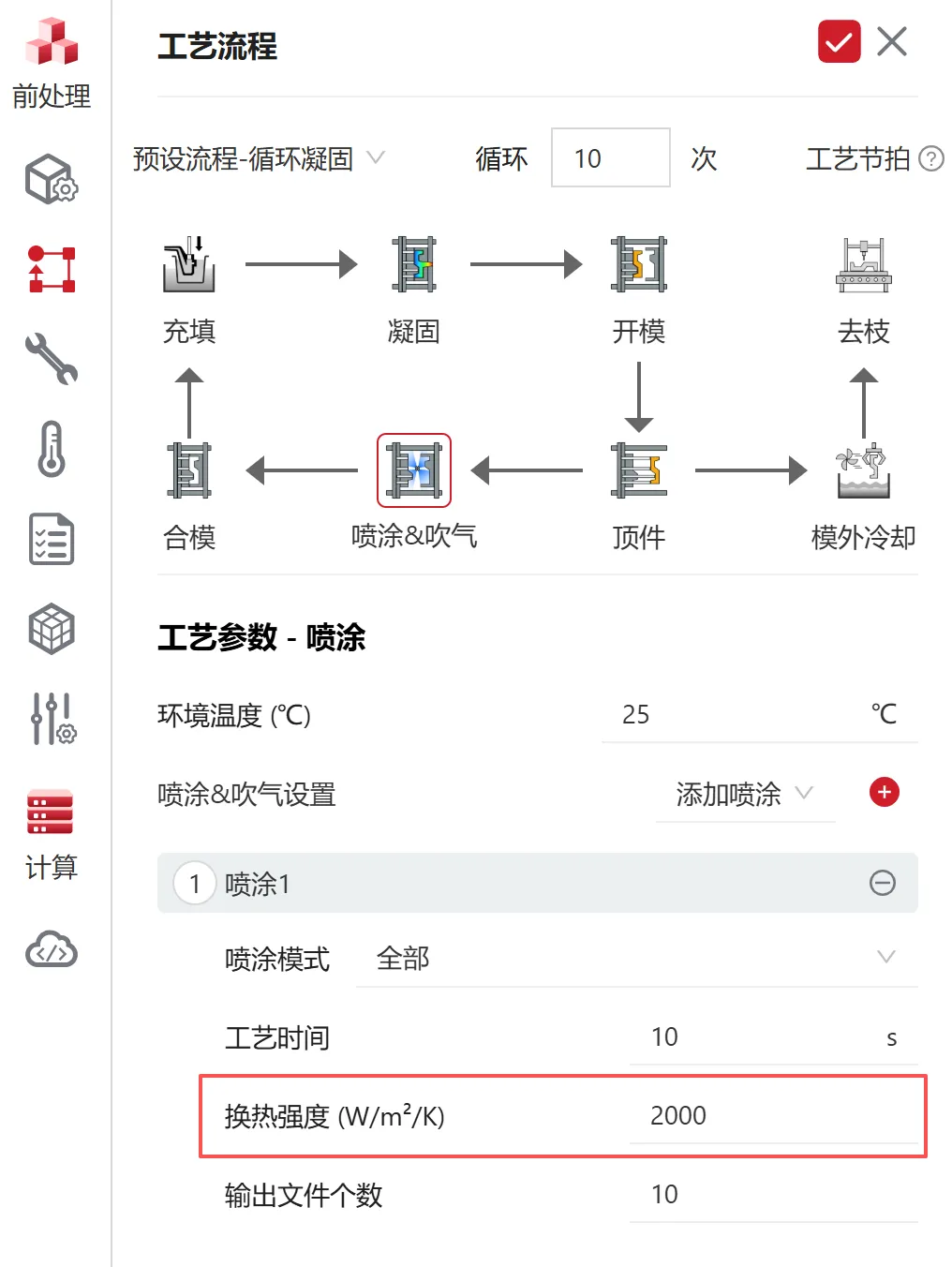Select the 充填 process step
The height and width of the screenshot is (1267, 952).
[x=189, y=265]
